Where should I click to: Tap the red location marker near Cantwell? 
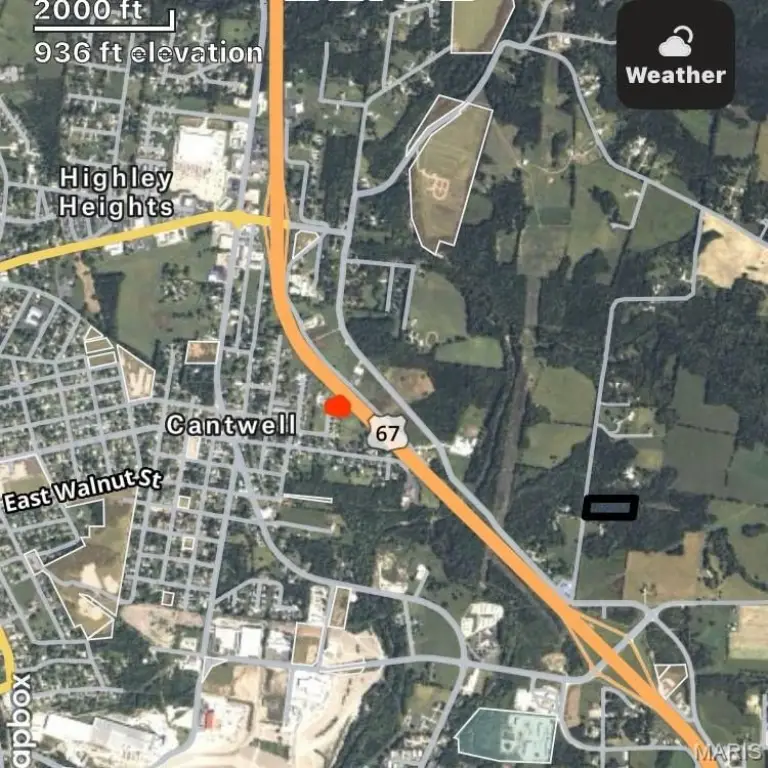coord(338,406)
